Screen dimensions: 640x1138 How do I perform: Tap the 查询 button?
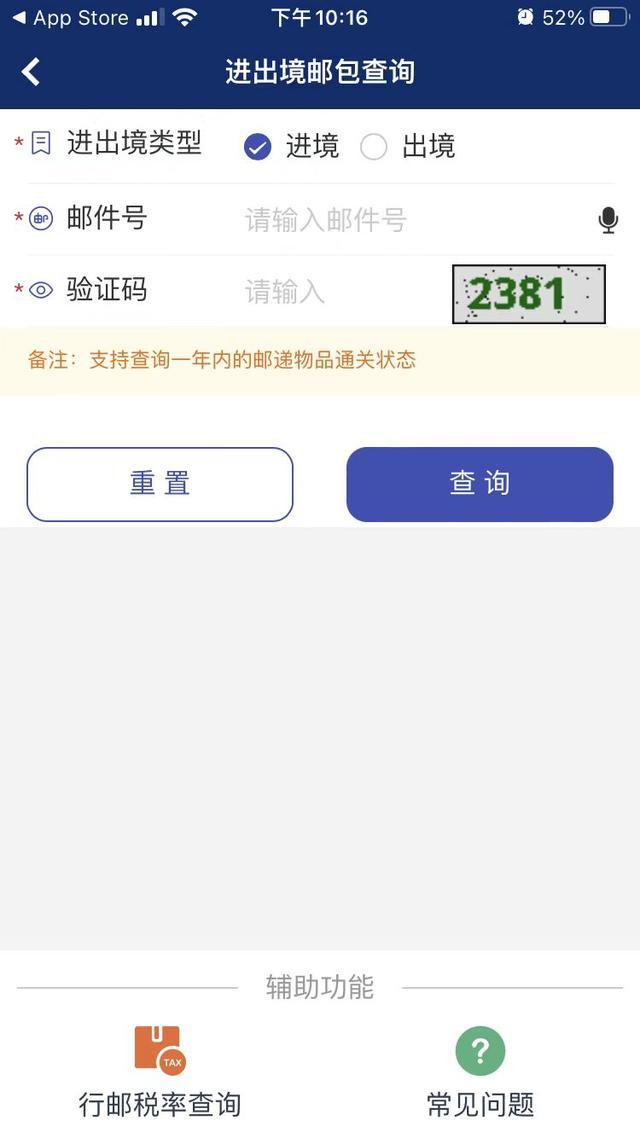click(x=480, y=484)
